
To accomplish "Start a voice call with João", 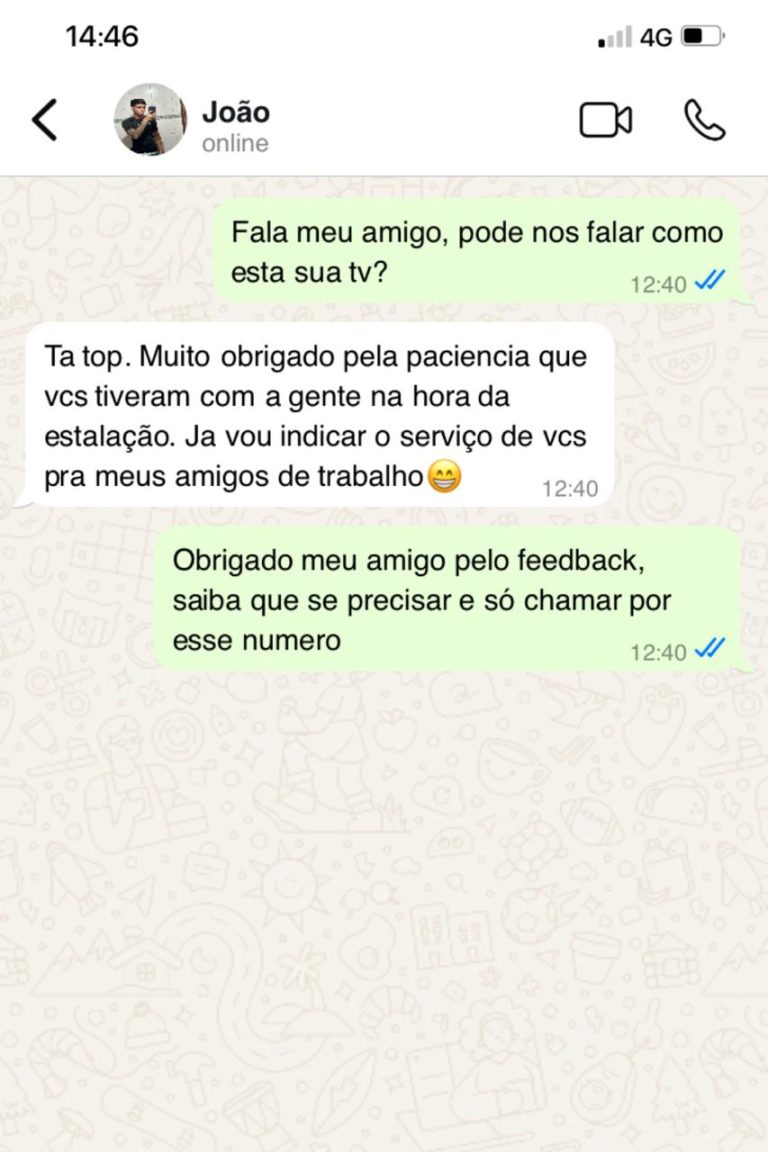I will (x=704, y=120).
